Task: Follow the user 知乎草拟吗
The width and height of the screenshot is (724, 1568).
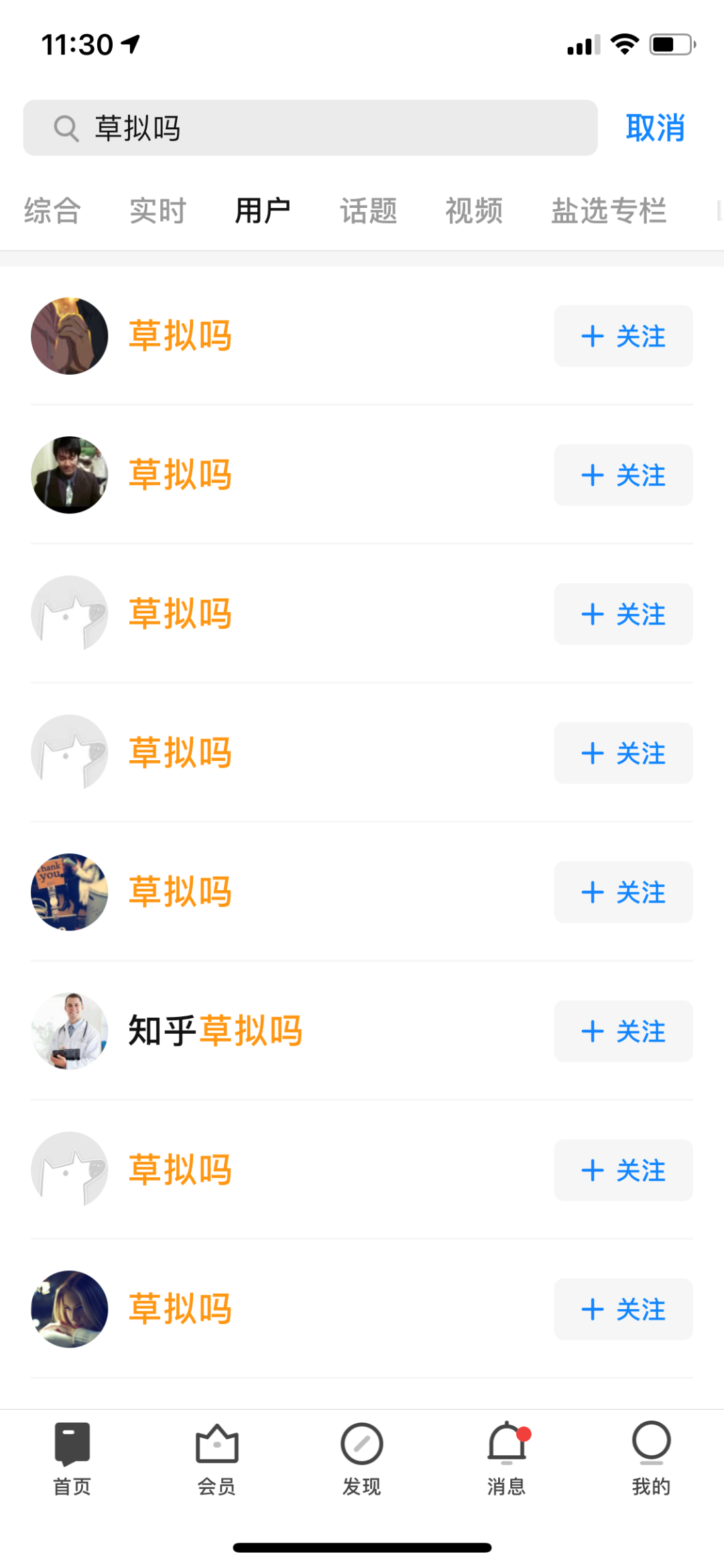Action: coord(623,1031)
